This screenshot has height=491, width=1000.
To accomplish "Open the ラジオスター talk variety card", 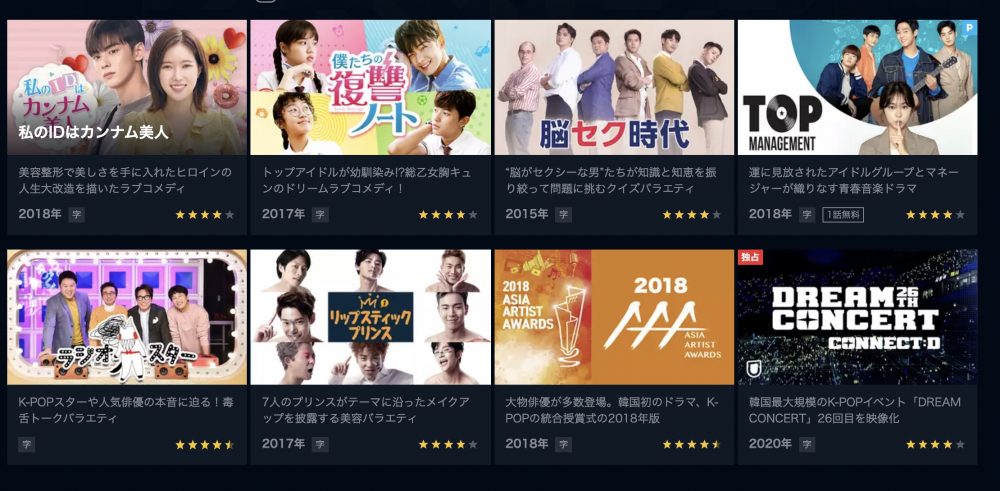I will coord(127,317).
